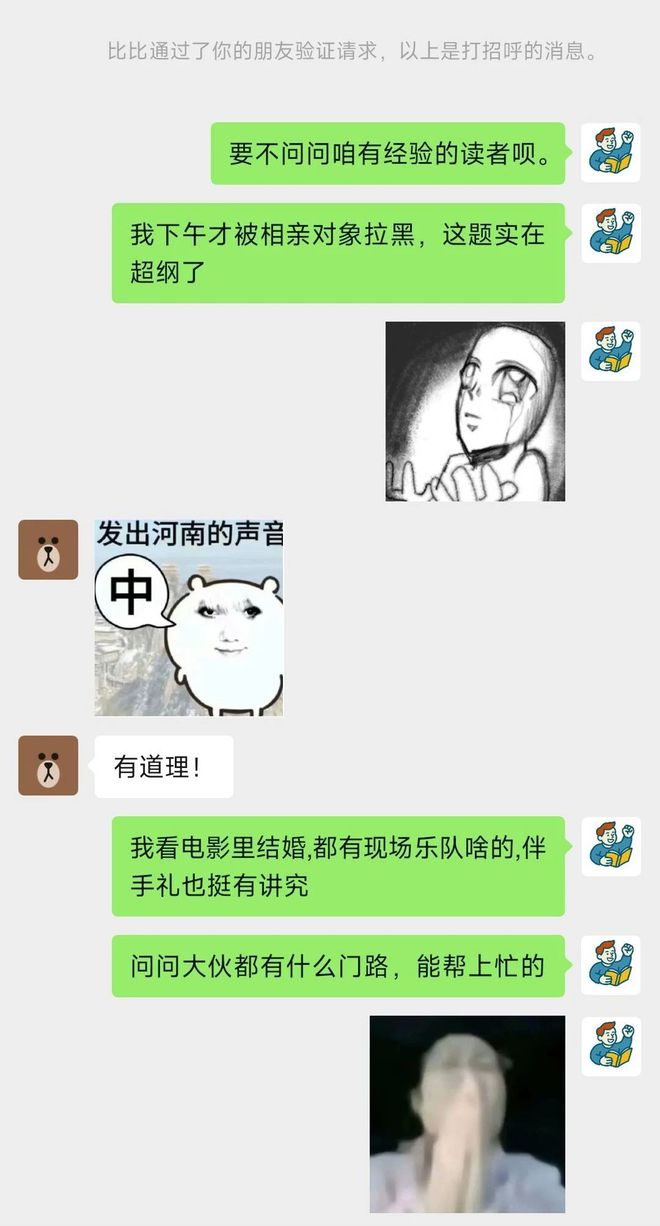
Task: Open sender avatar beside 要不问问咱有经验的读者呗
Action: pos(610,153)
